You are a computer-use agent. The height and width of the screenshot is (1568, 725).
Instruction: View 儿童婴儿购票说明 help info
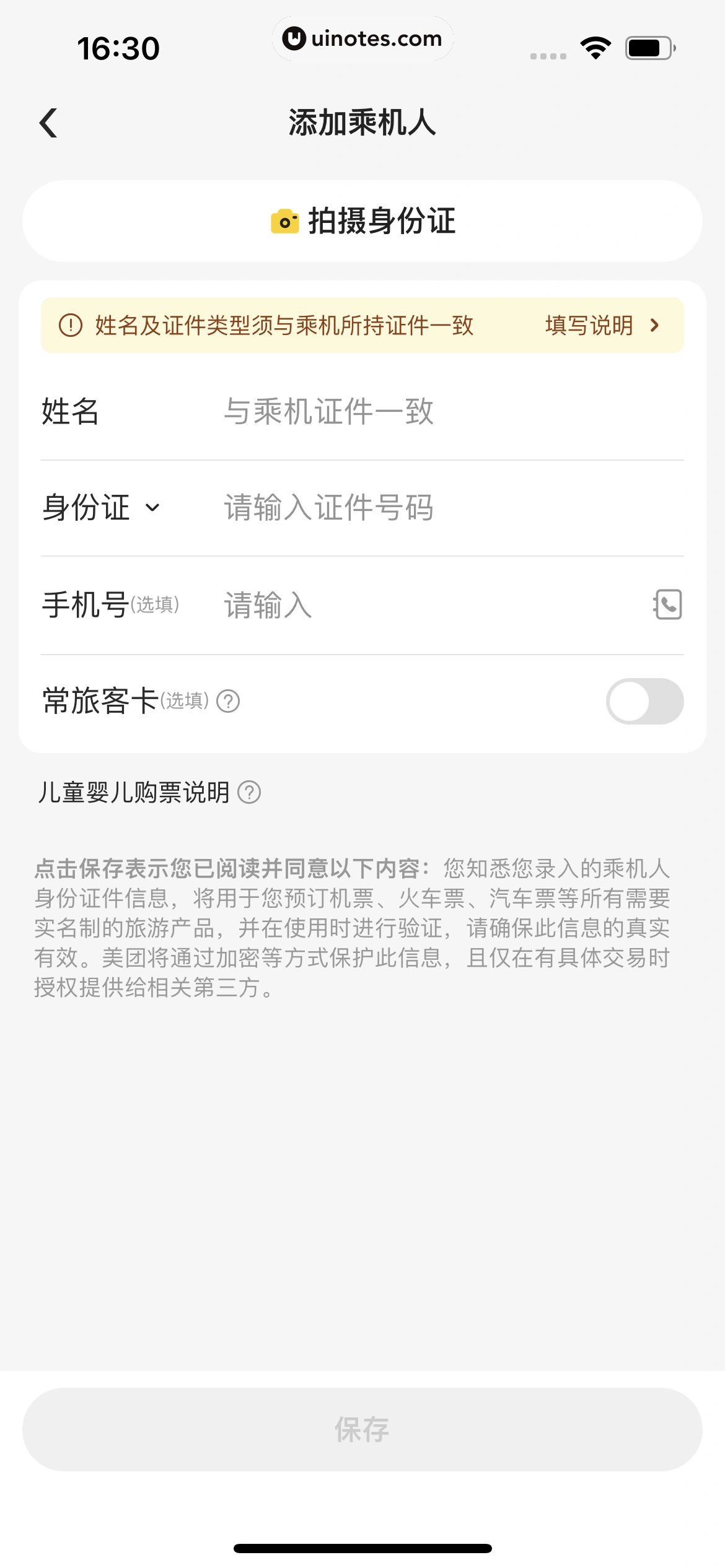[x=249, y=792]
